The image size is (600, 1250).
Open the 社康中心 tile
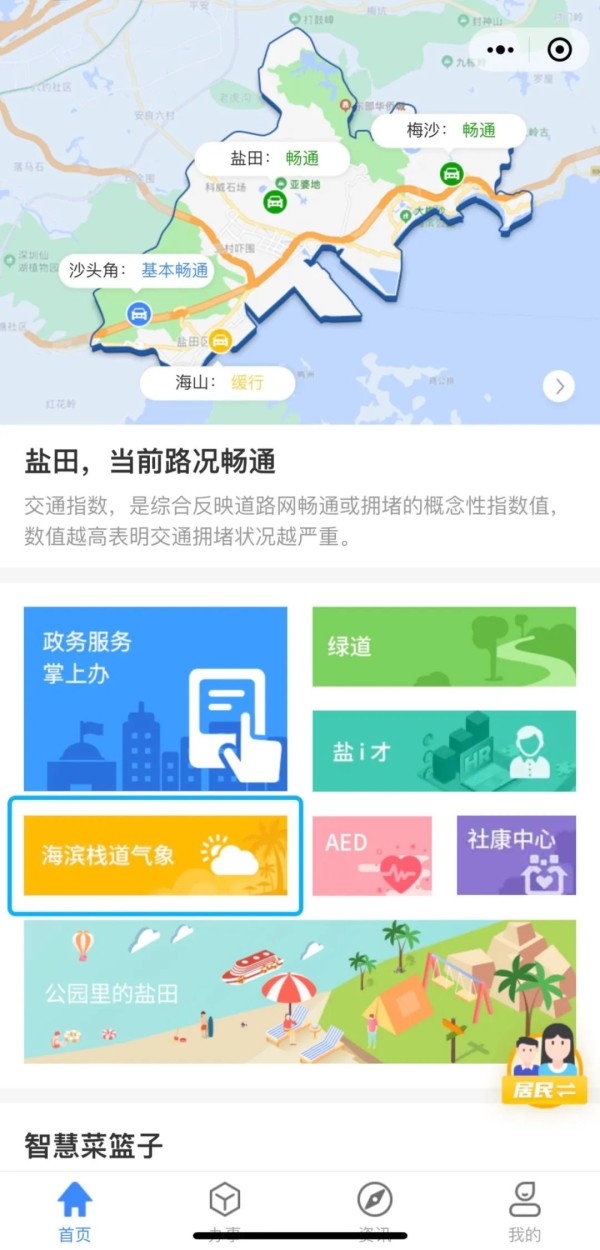point(516,855)
